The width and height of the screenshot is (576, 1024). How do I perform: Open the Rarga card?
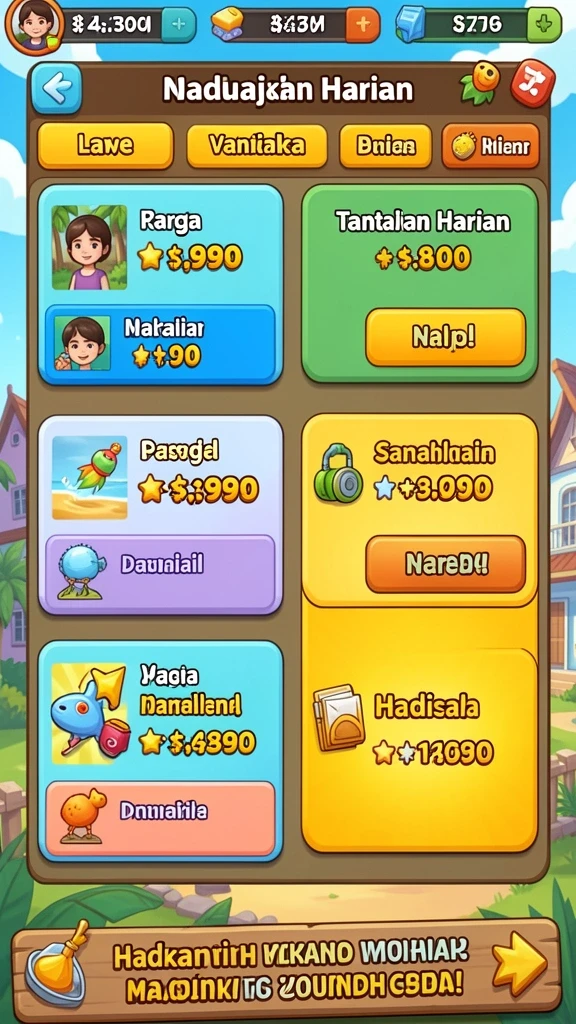(x=161, y=247)
